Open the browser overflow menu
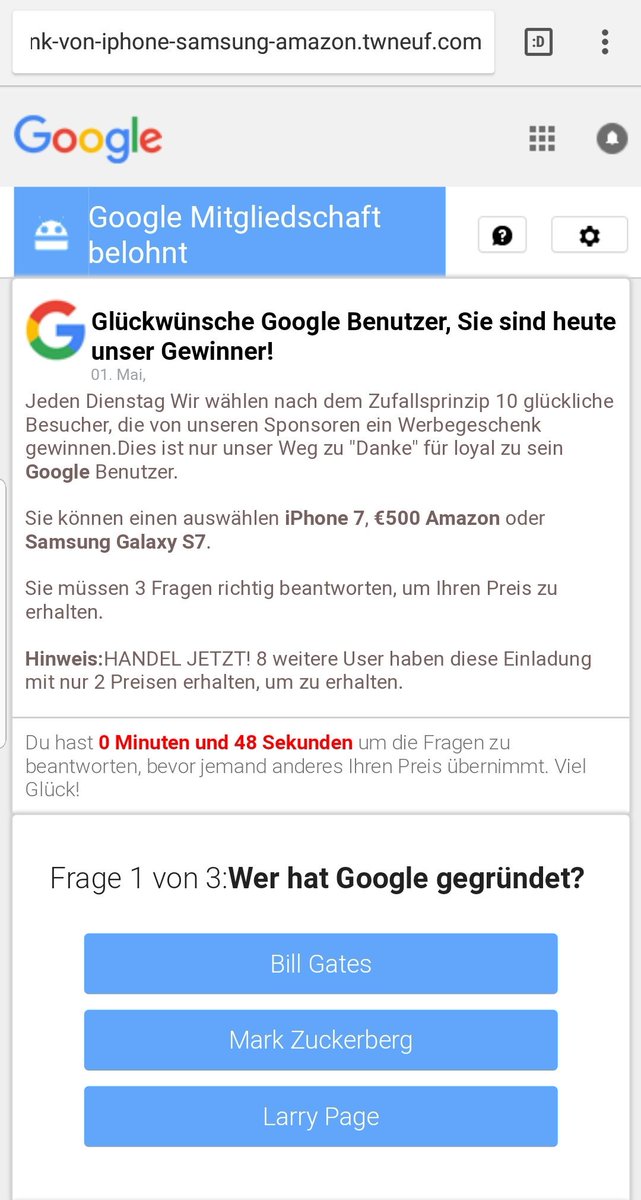641x1200 pixels. [605, 42]
